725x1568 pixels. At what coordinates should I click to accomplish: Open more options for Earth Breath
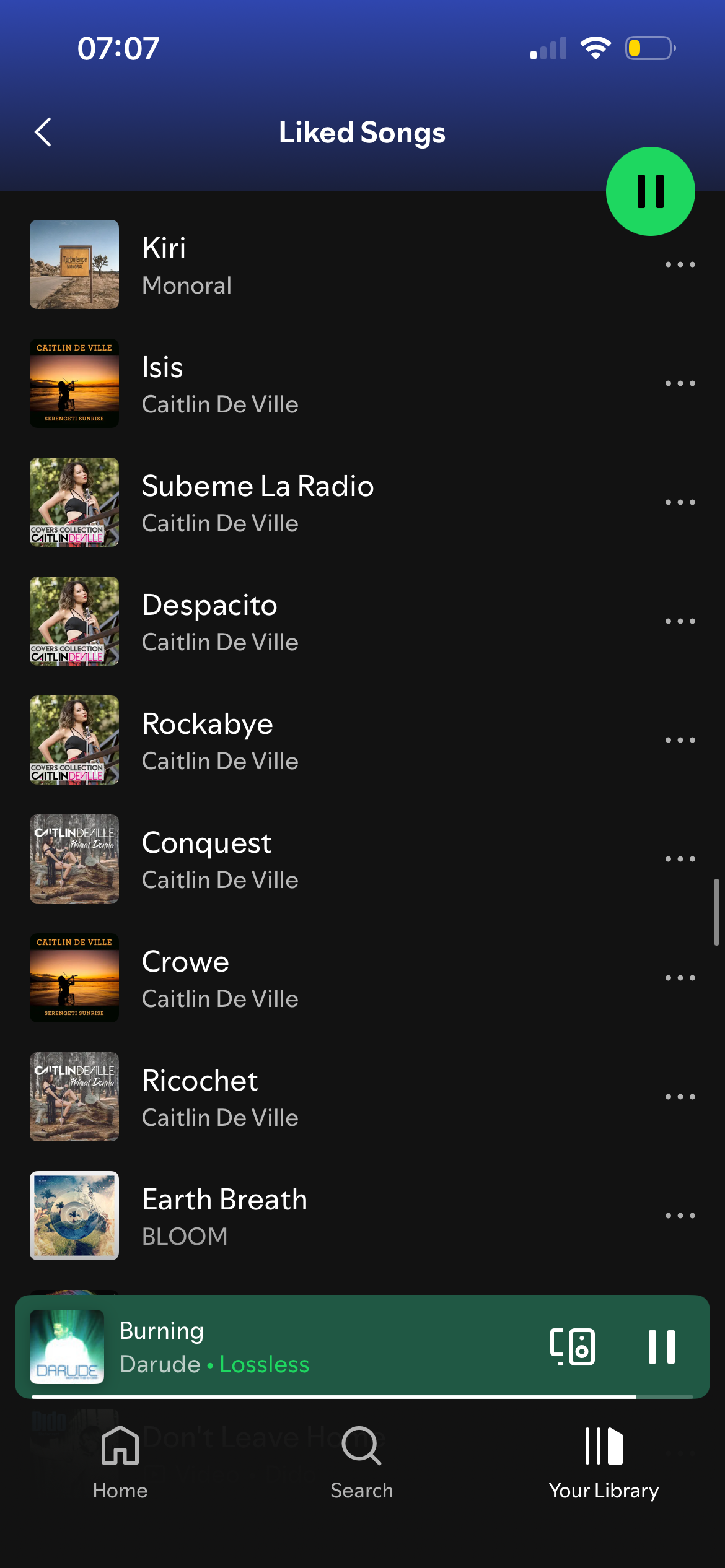[x=680, y=1216]
